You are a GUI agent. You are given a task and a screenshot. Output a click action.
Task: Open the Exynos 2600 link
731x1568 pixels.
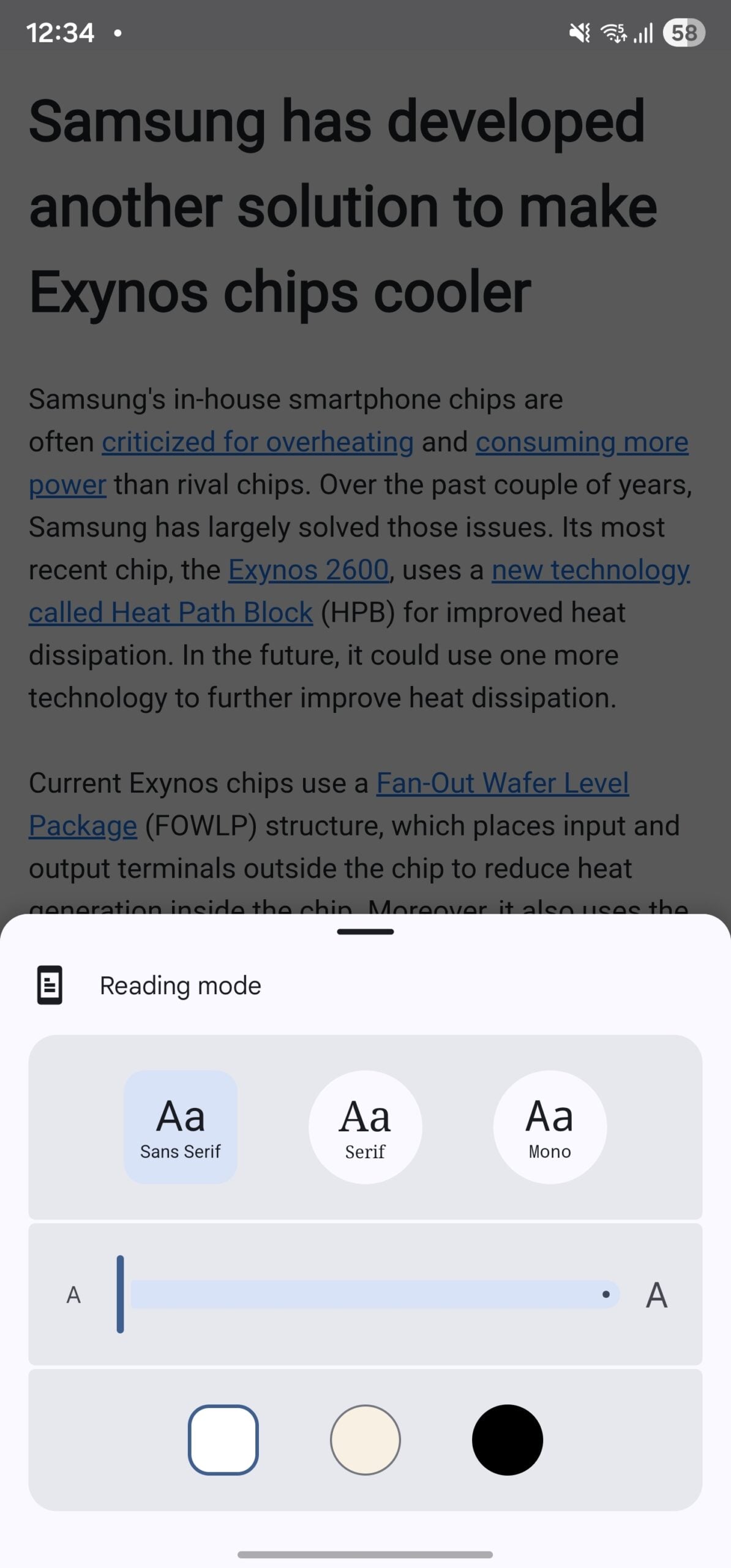point(309,570)
